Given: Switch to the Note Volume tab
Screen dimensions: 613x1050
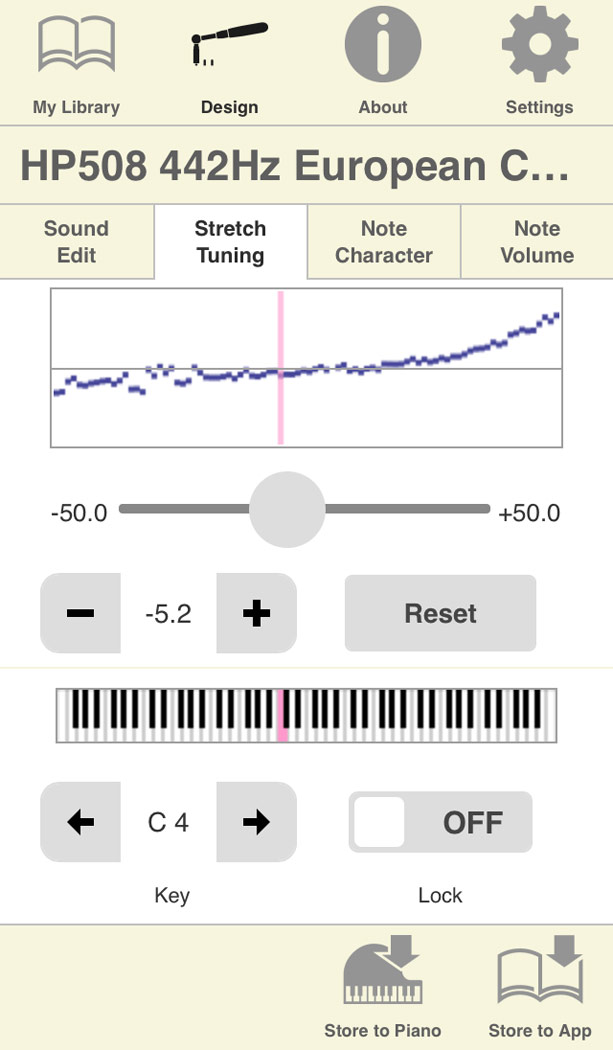Looking at the screenshot, I should 537,242.
